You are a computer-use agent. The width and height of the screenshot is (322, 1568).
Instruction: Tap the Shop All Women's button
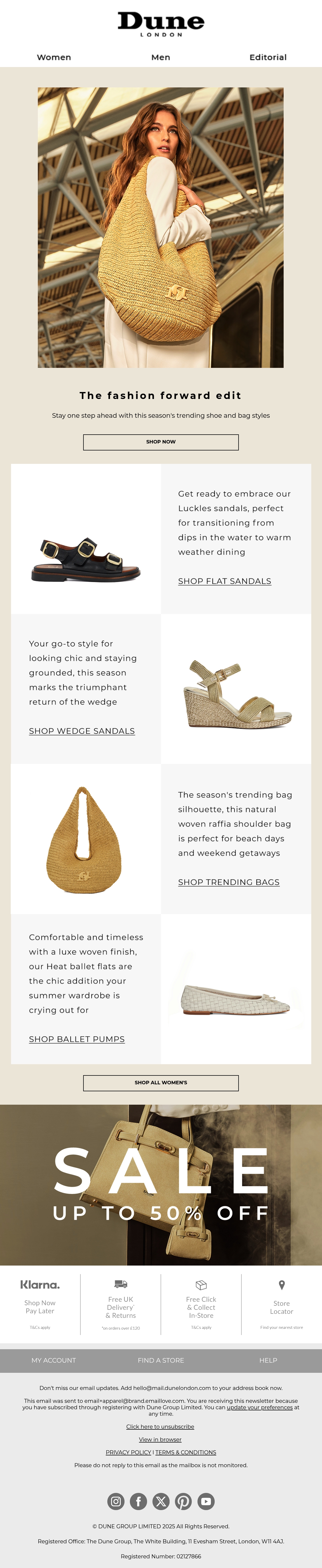(161, 1083)
